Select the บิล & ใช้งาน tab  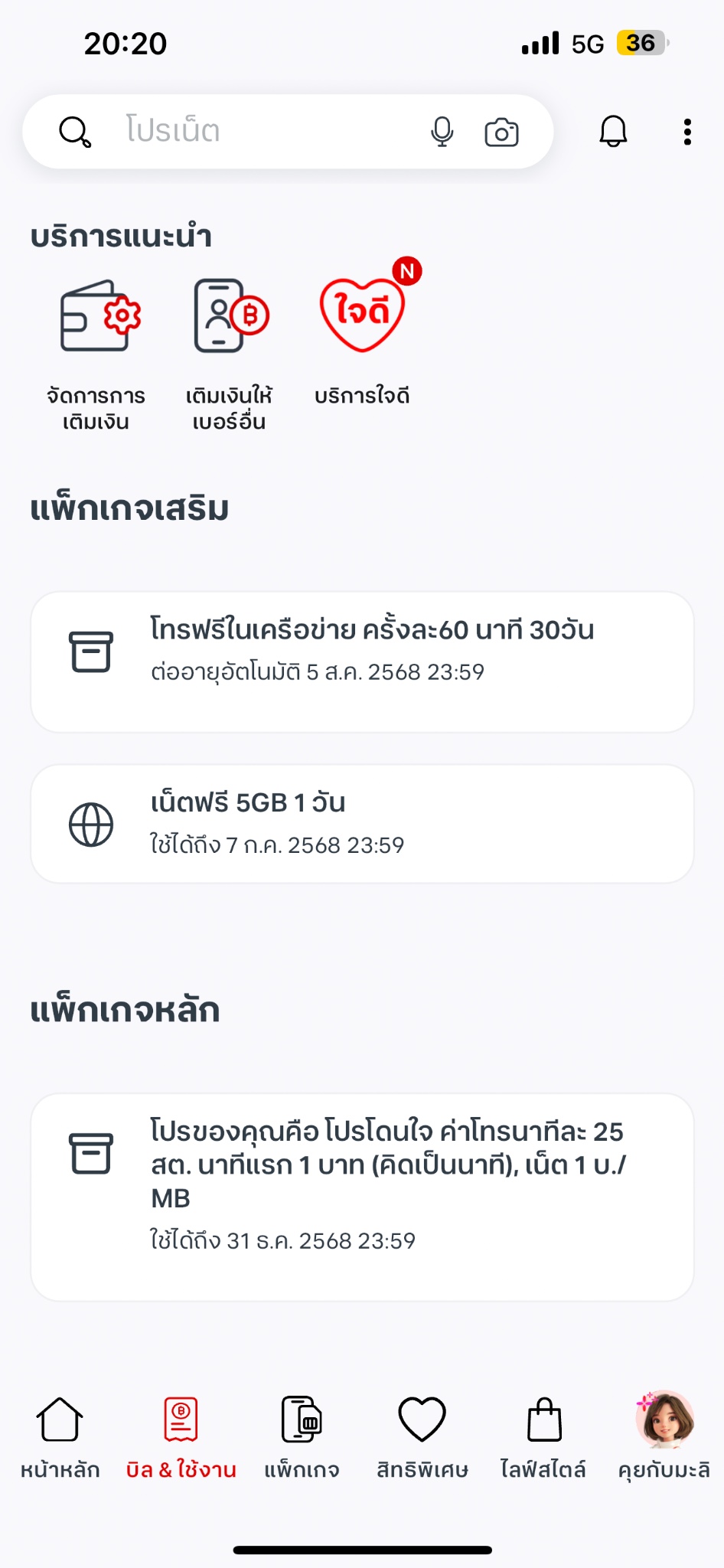coord(181,1438)
